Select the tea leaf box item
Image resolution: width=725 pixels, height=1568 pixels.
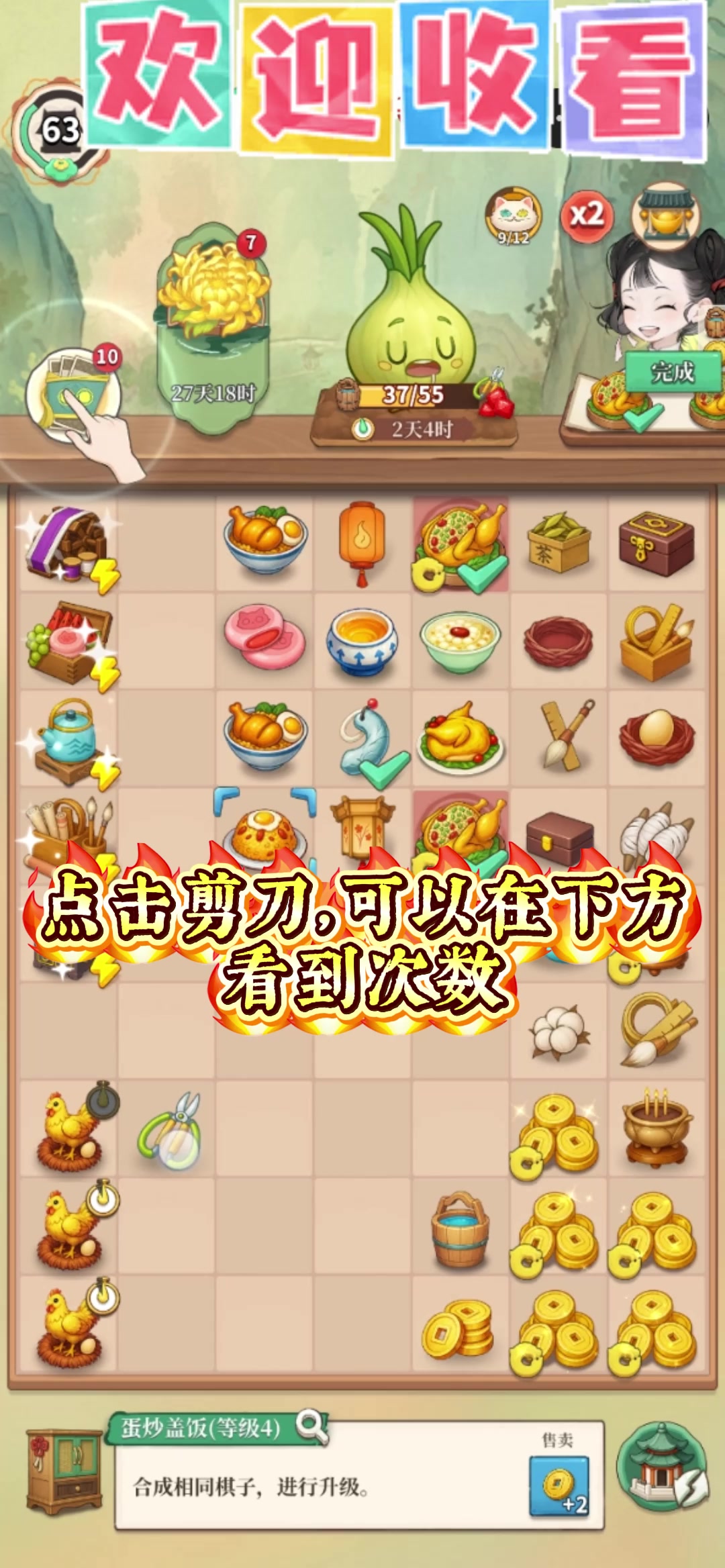coord(559,542)
